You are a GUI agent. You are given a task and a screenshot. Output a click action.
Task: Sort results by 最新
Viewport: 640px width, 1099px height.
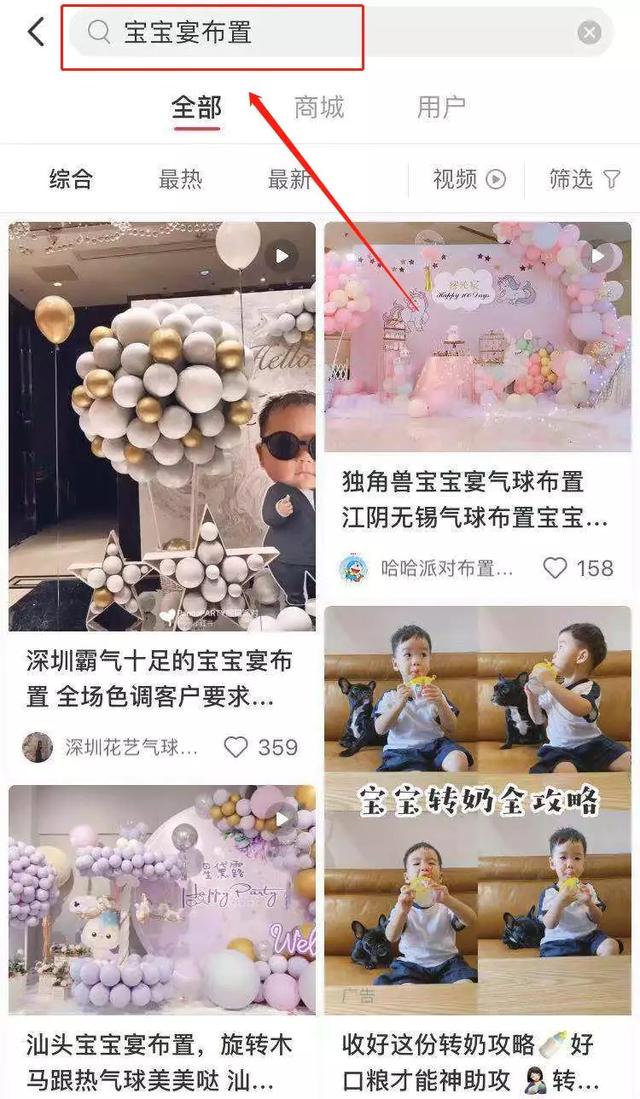[289, 179]
